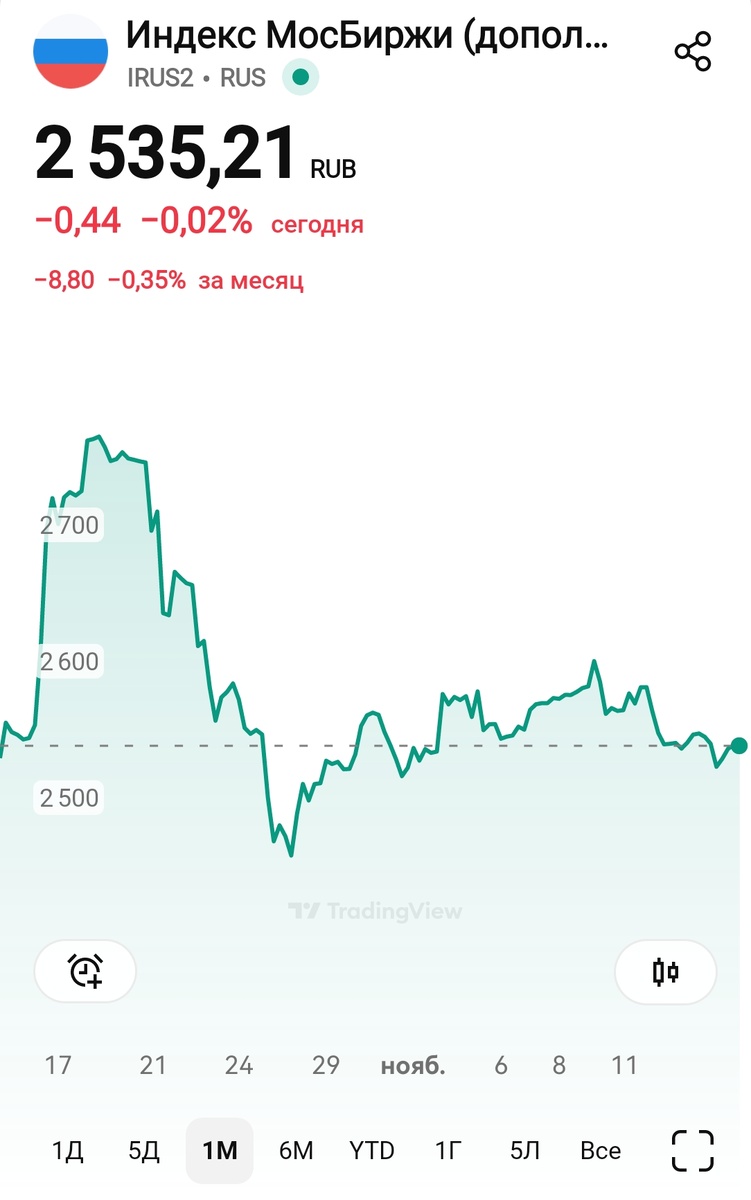This screenshot has width=751, height=1200.
Task: Switch to the 1Г chart period
Action: tap(448, 1151)
